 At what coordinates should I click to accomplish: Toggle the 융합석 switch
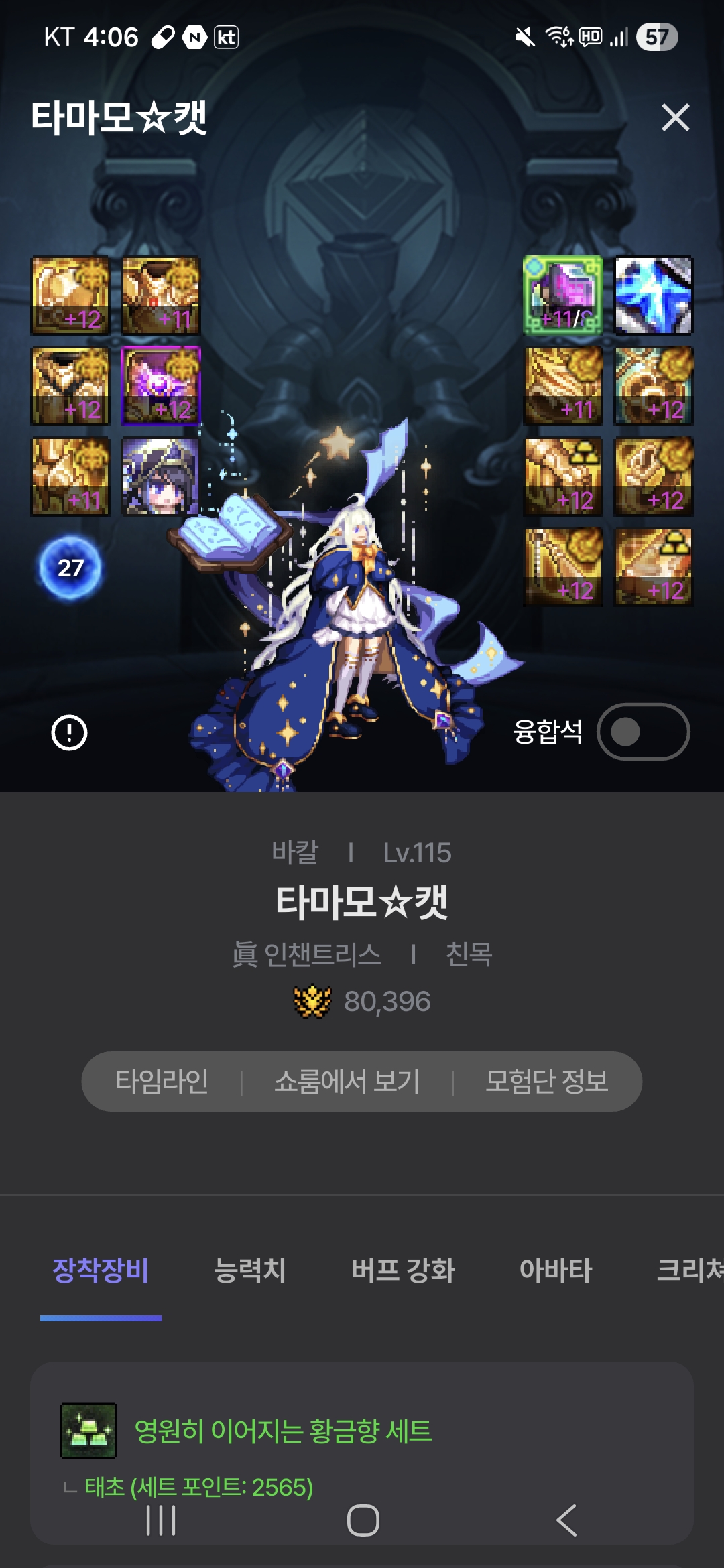tap(642, 732)
